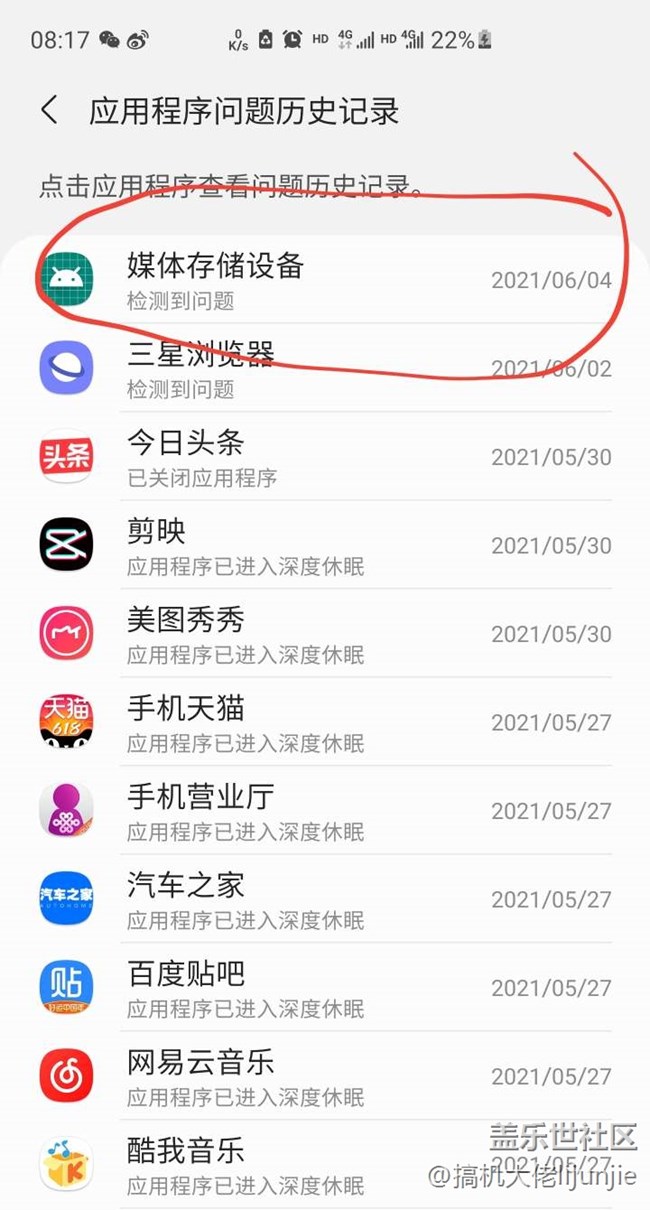View 美图秀秀 issue history

click(325, 633)
